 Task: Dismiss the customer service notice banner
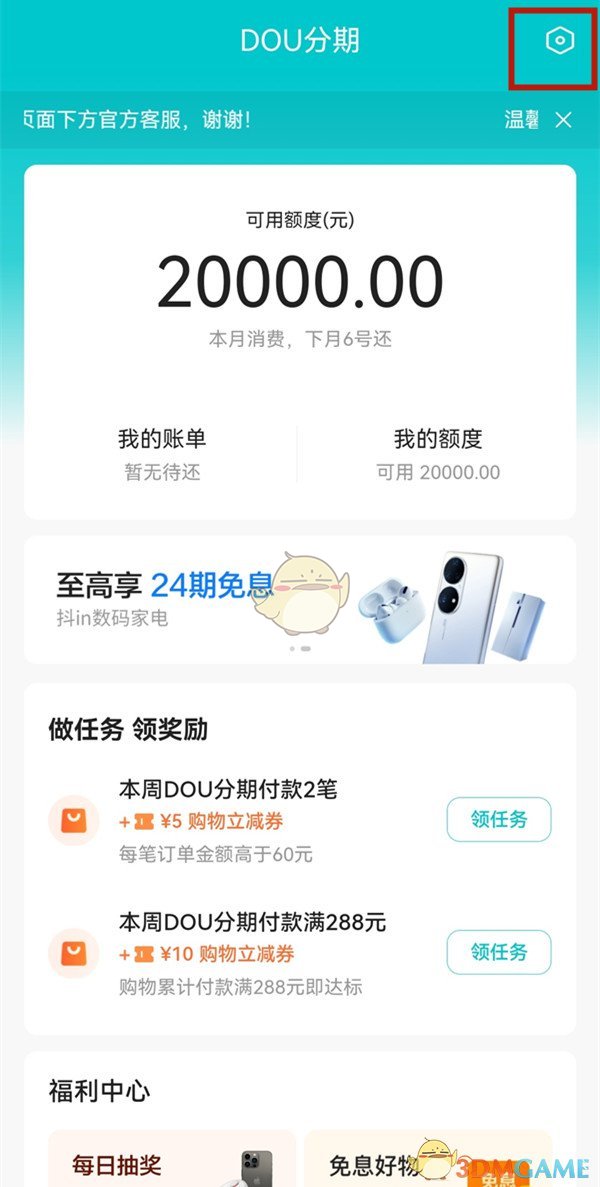click(564, 120)
